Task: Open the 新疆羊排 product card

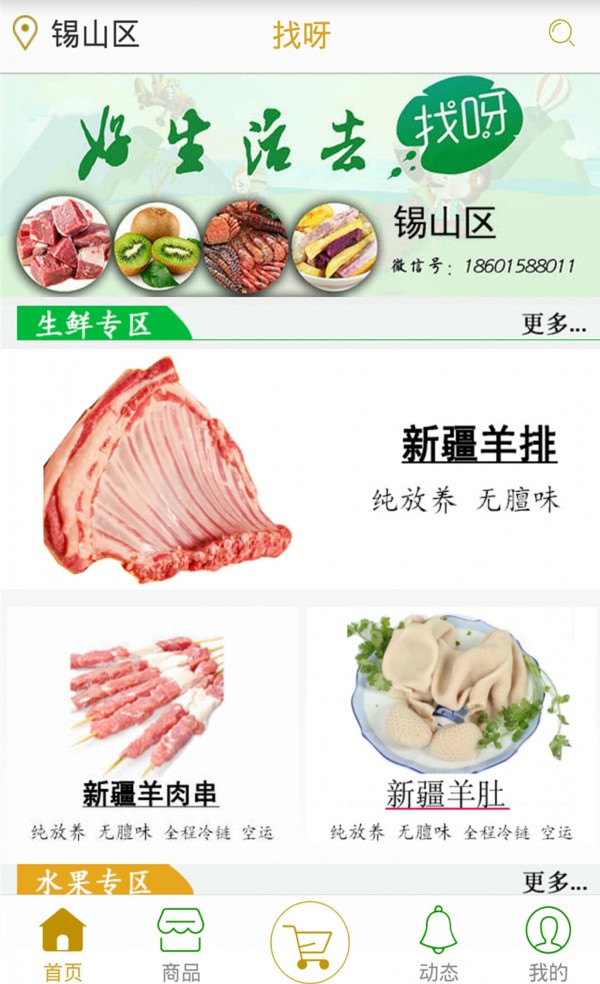Action: pyautogui.click(x=300, y=468)
